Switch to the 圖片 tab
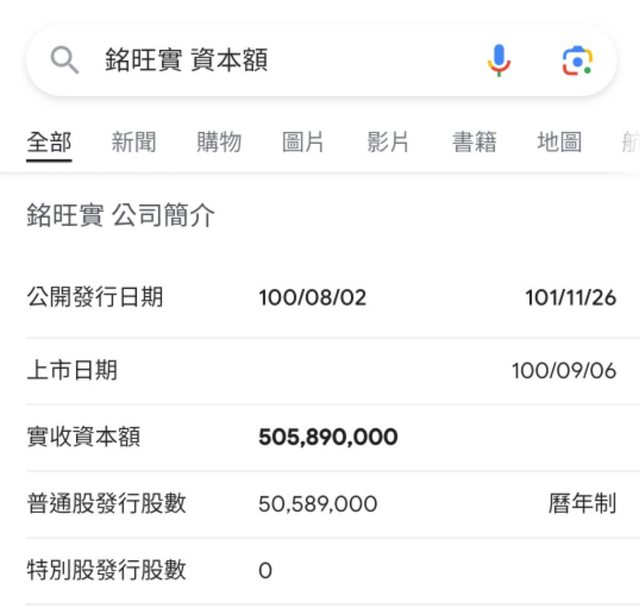 (304, 142)
